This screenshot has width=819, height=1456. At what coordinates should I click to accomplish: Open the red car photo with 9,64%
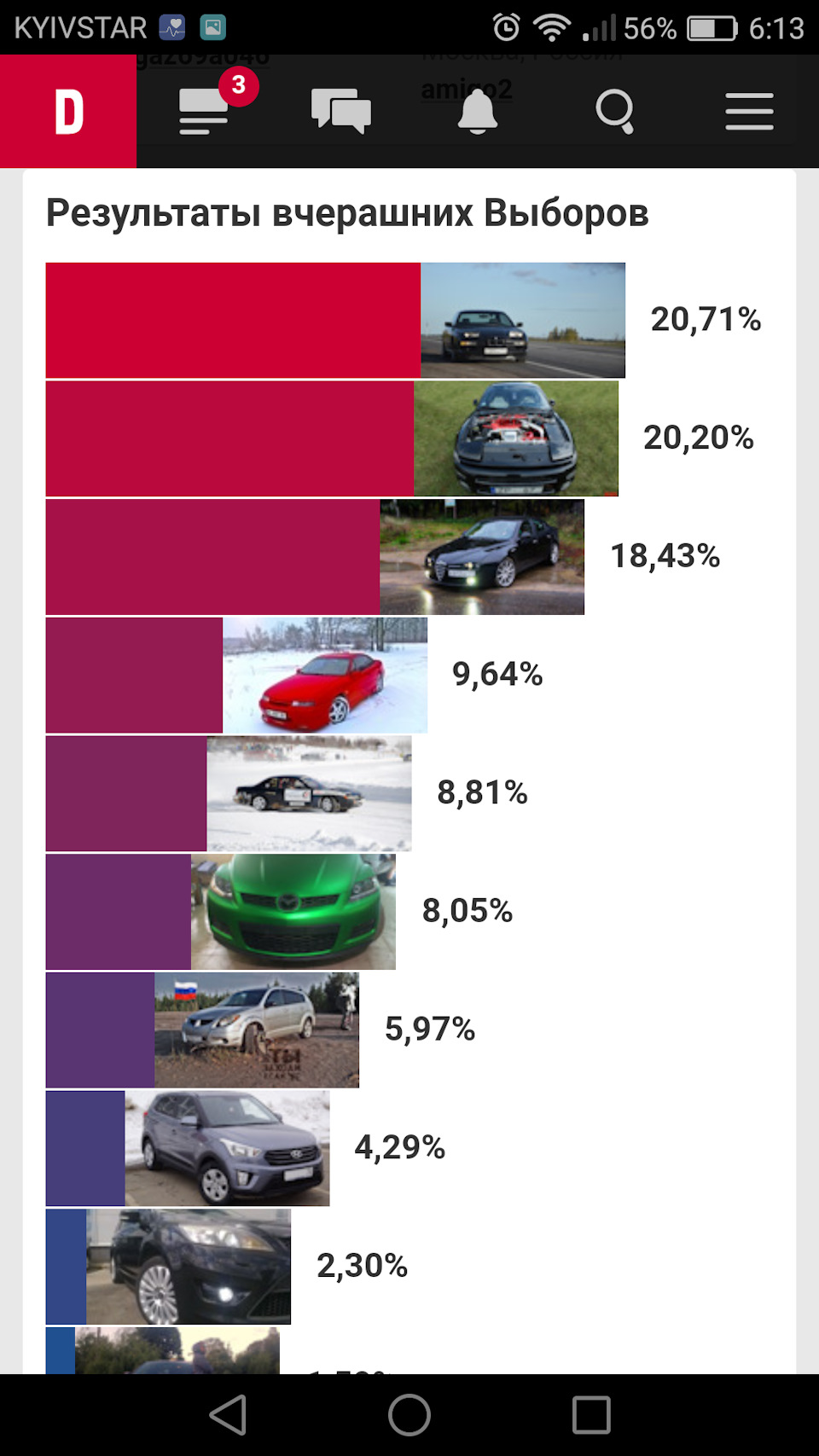(325, 675)
